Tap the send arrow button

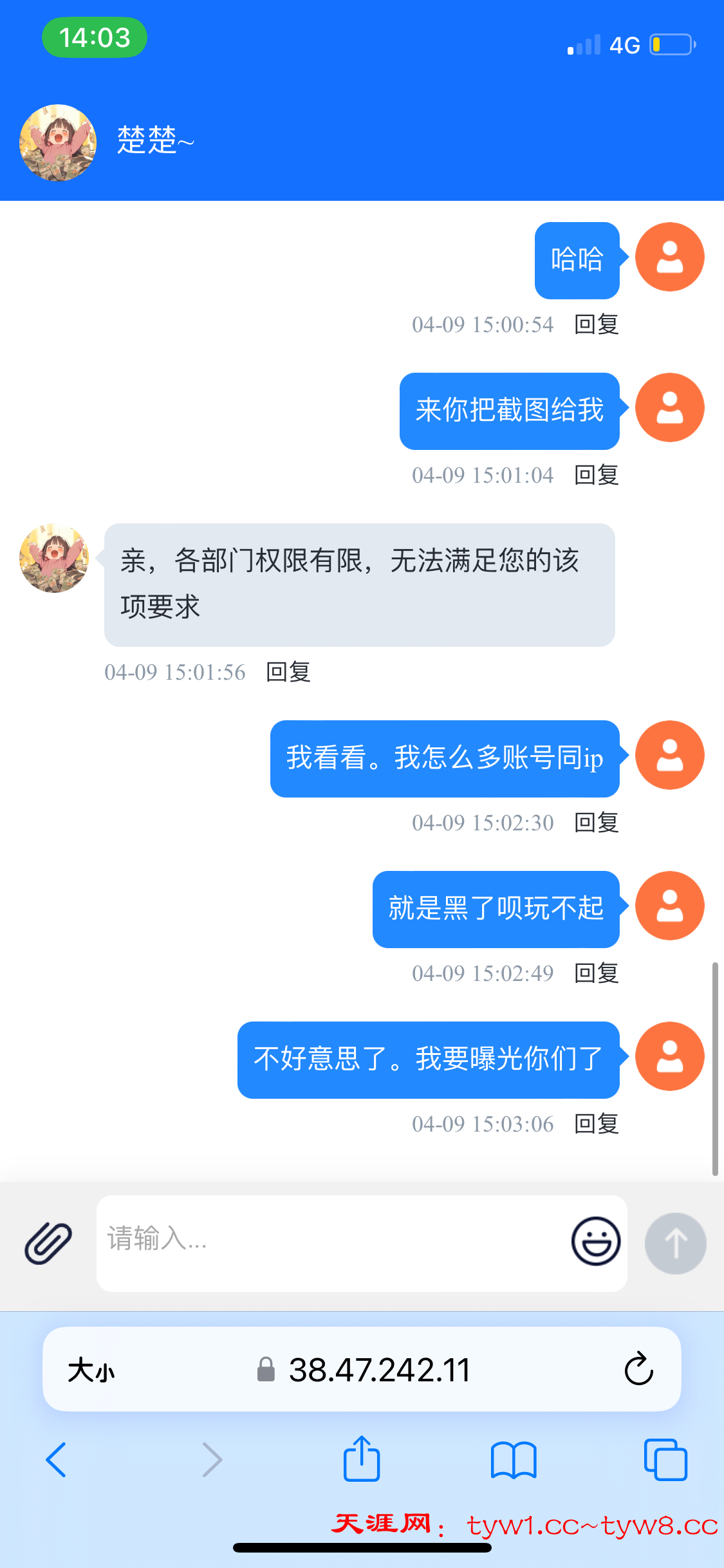(675, 1243)
